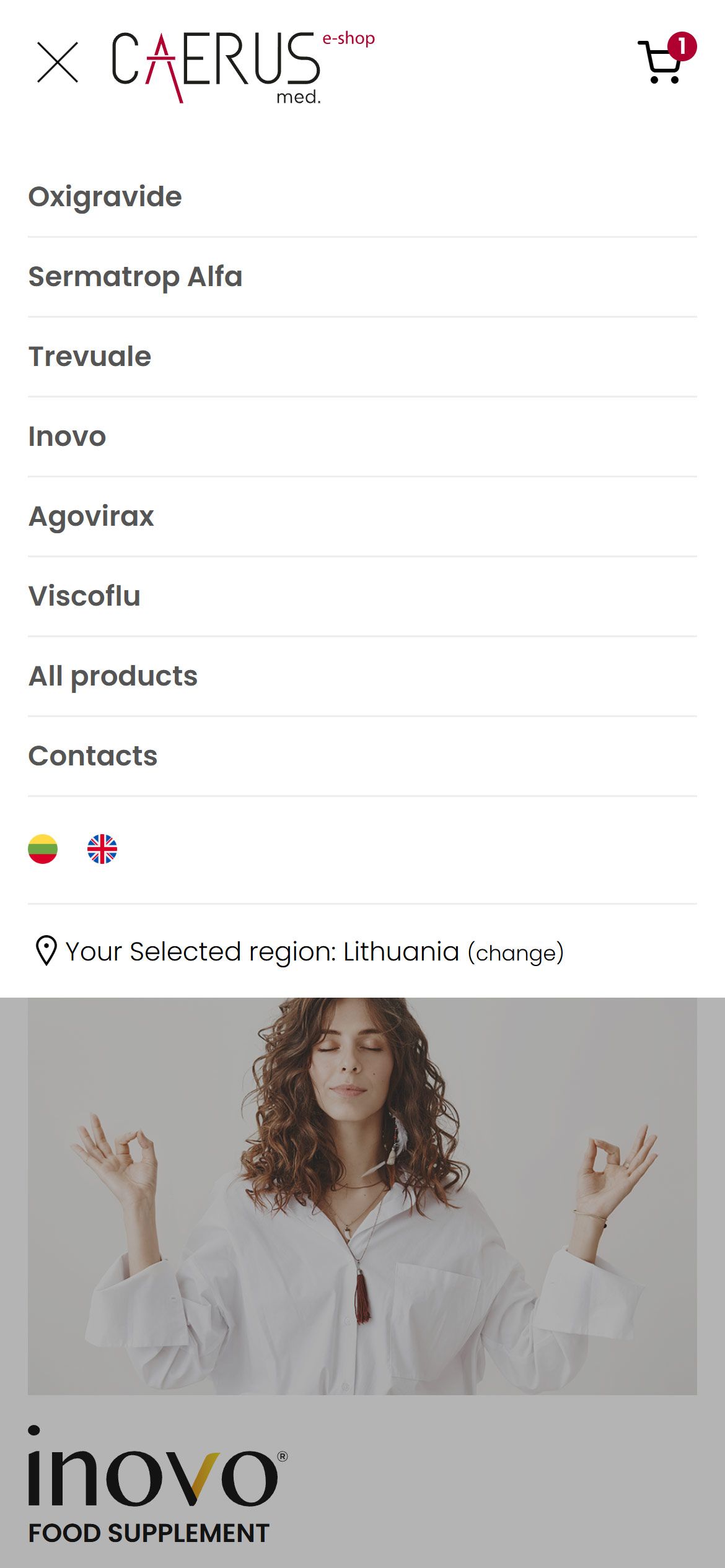Open the Agovirax menu entry
The image size is (725, 1568).
tap(91, 516)
